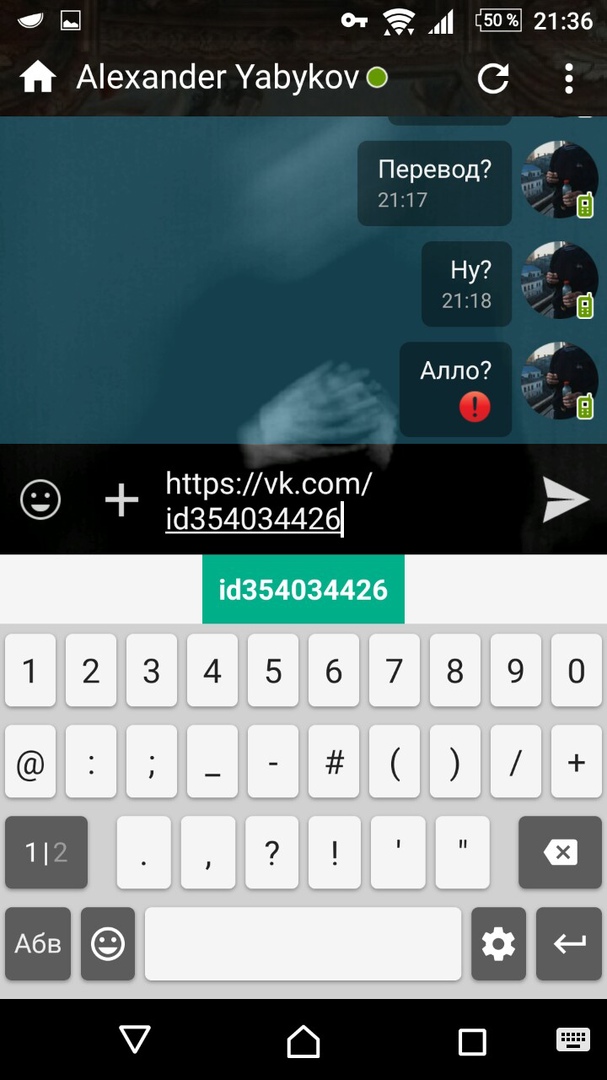Tap the red error icon on Алло?
Screen dimensions: 607x1080
coord(474,407)
